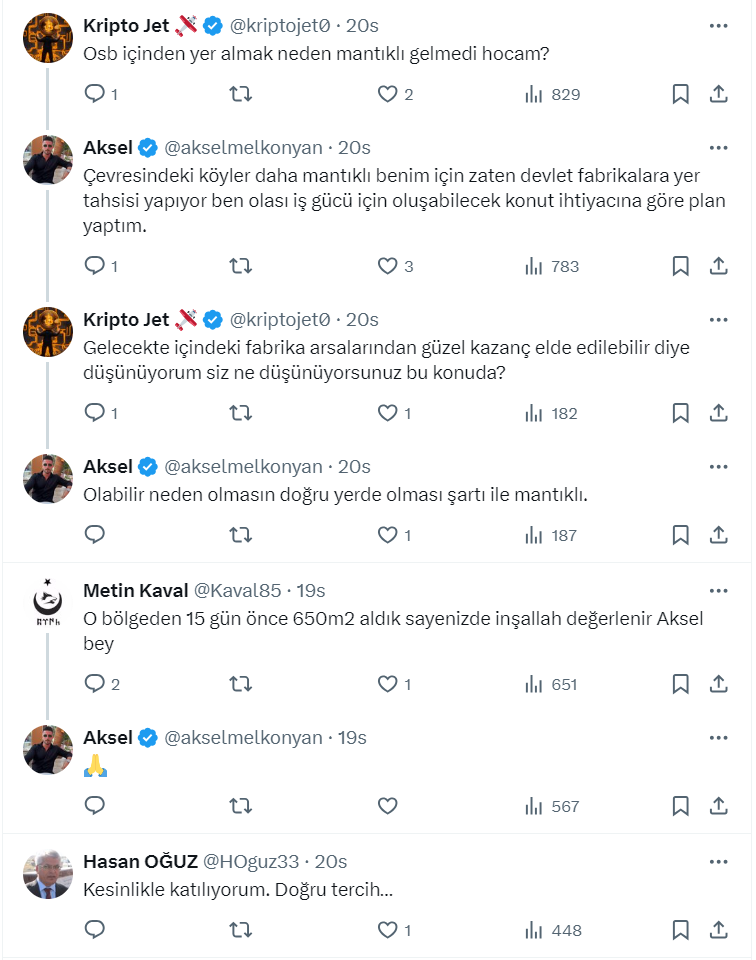This screenshot has height=960, width=756.
Task: Like Kripto Jet's tweet about Osb içinden yer
Action: [x=388, y=95]
